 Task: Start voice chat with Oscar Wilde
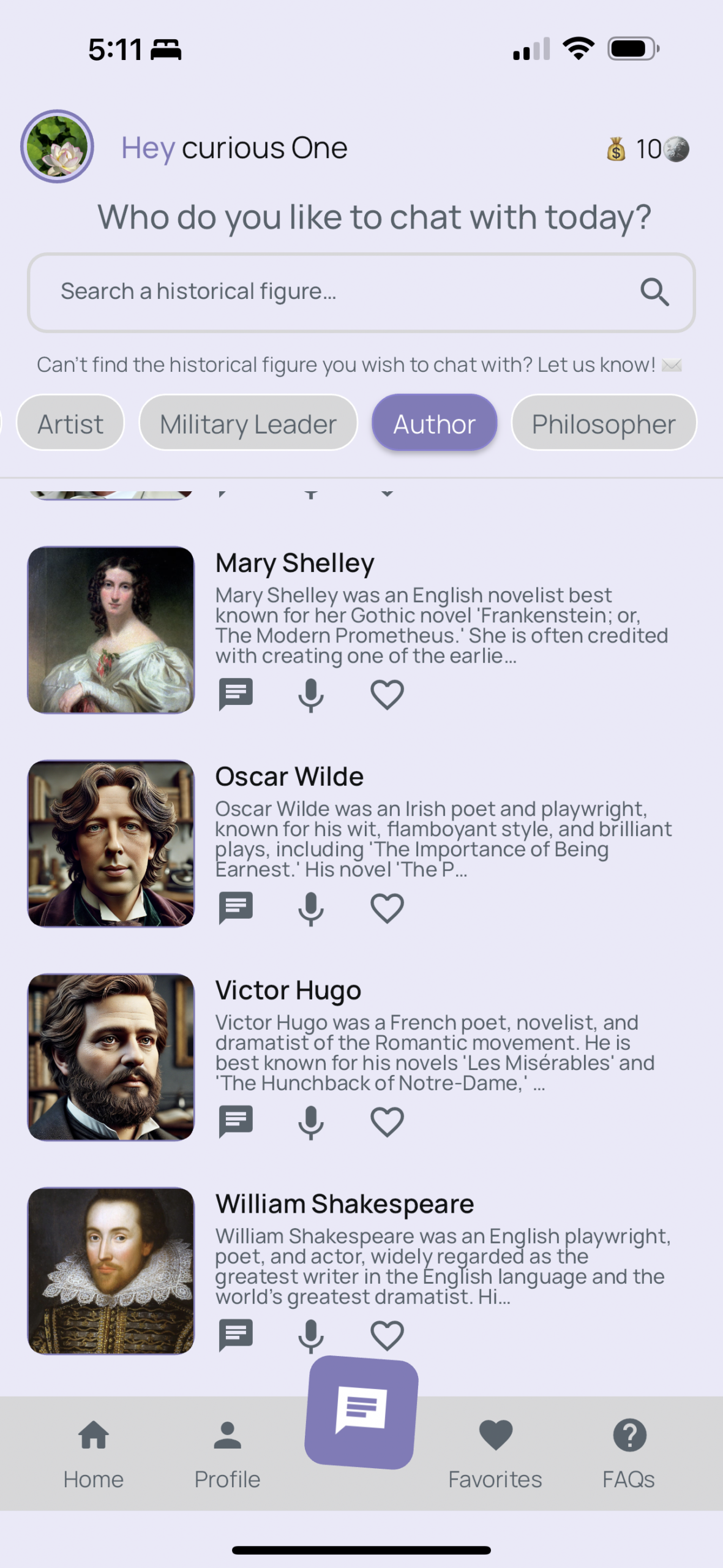(311, 908)
